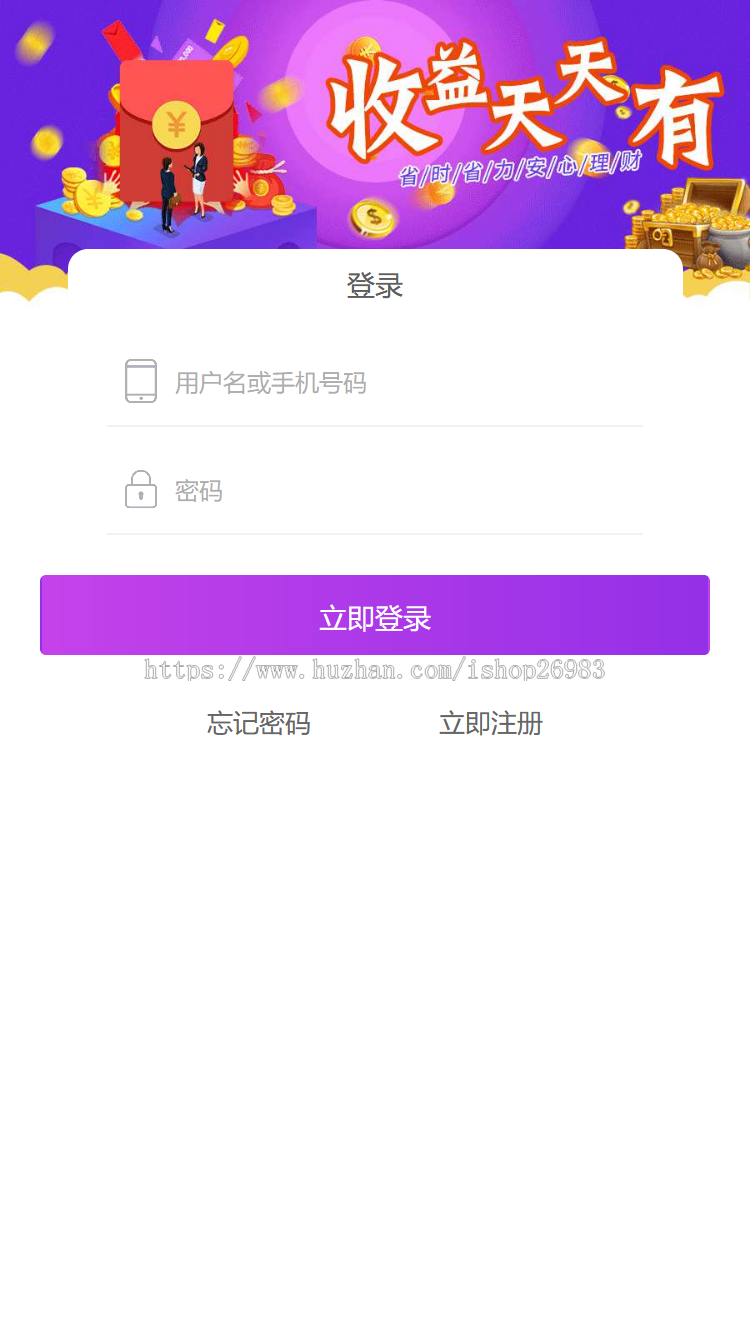
Task: Click the red envelope graphic in banner
Action: (178, 130)
